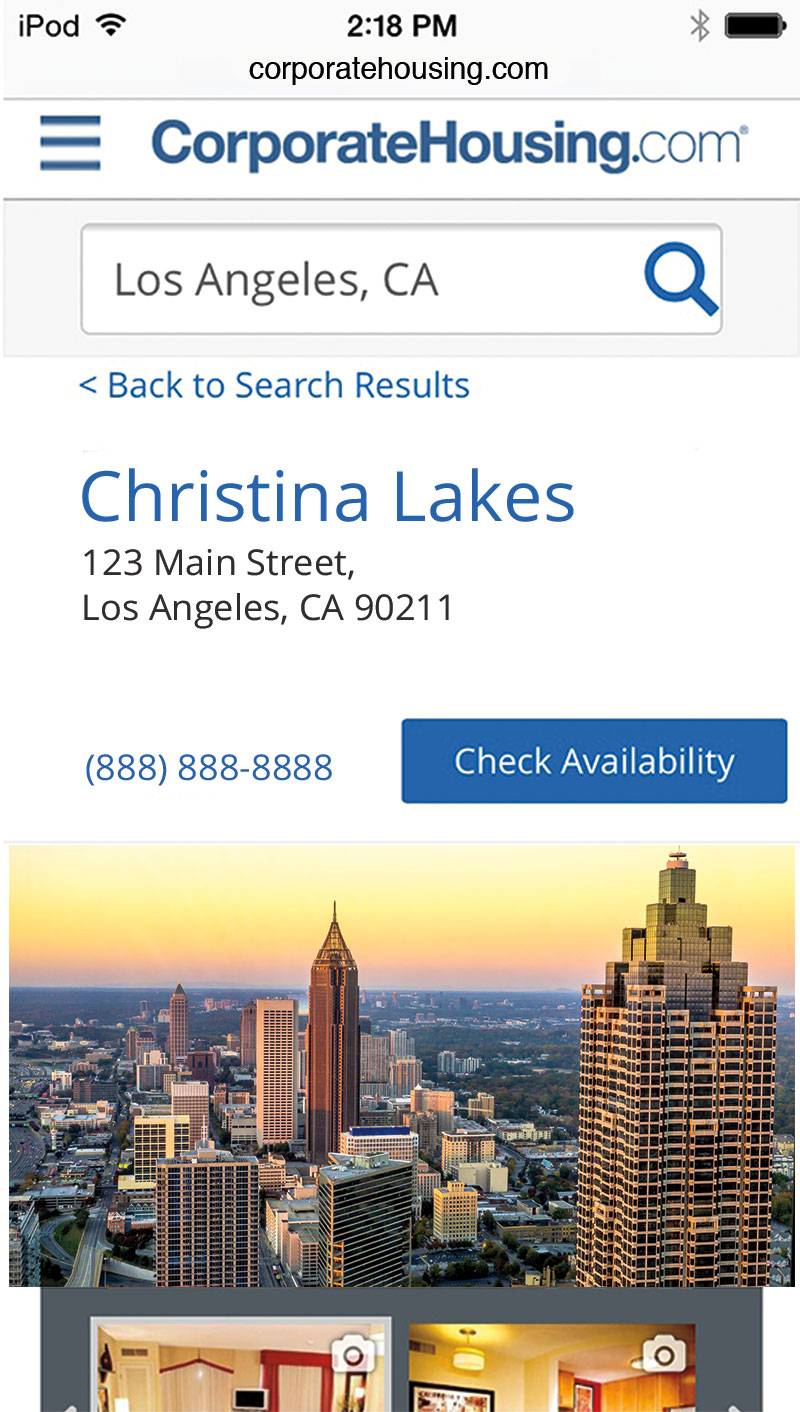The width and height of the screenshot is (800, 1412).
Task: Tap the corporatehousing.com address bar
Action: [398, 69]
